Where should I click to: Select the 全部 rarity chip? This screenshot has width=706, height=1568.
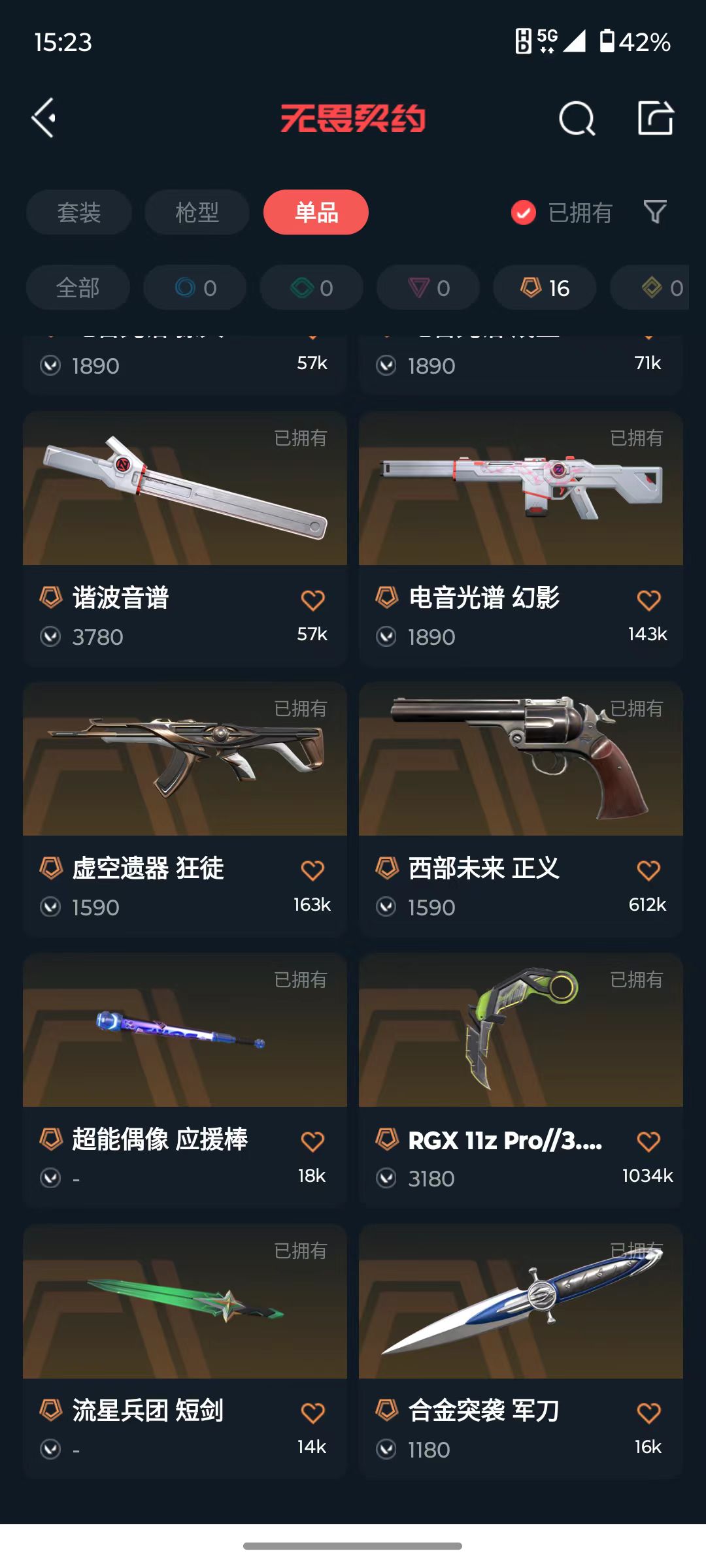(x=78, y=287)
